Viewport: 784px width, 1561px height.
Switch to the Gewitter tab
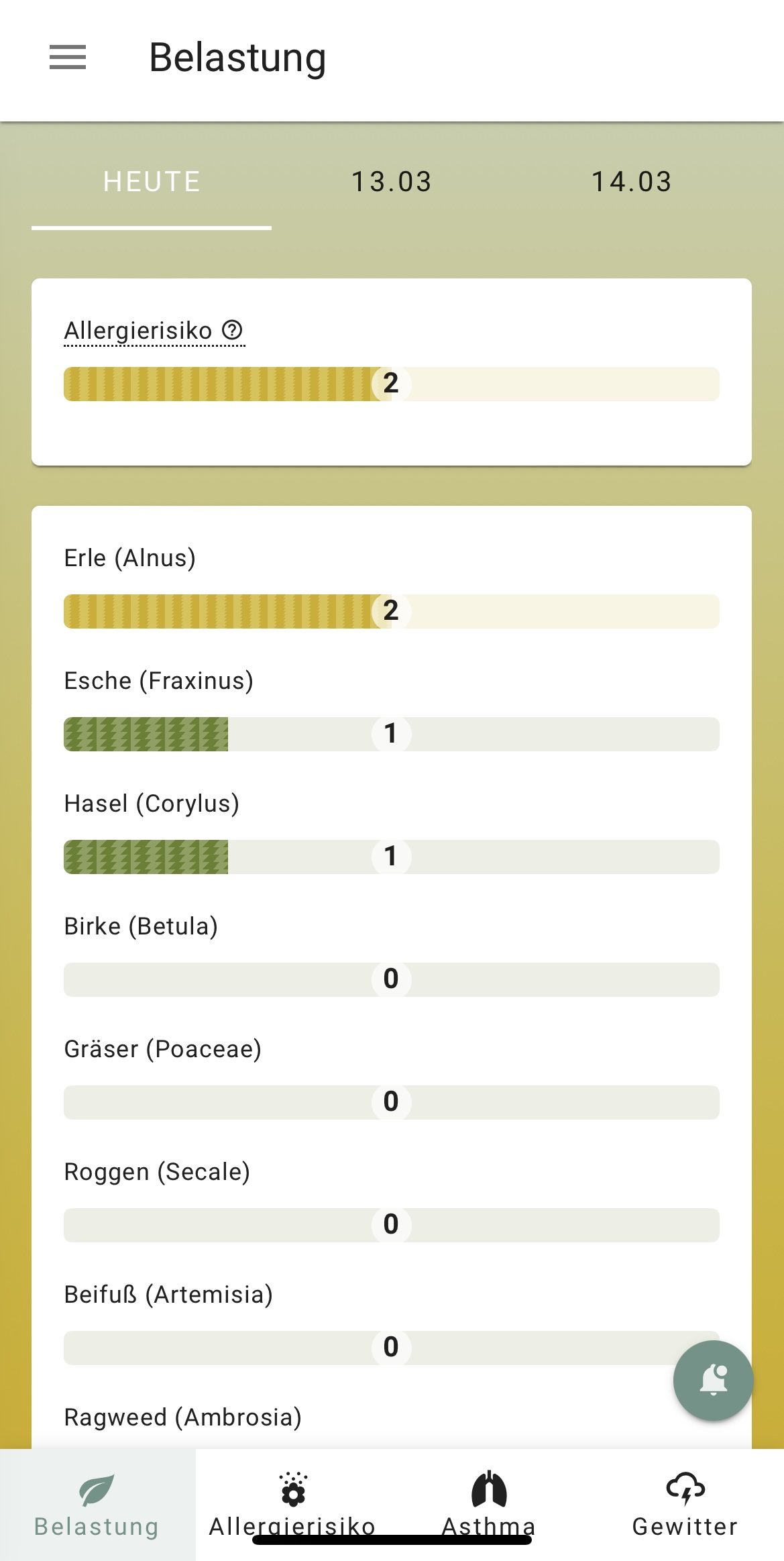685,1504
